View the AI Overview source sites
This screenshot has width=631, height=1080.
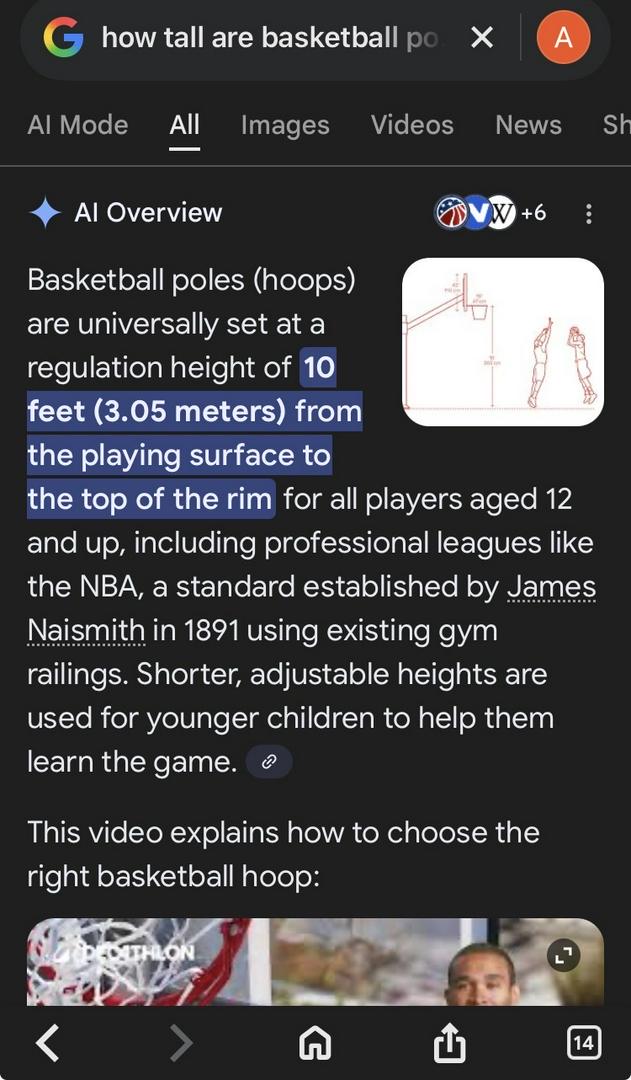[490, 213]
